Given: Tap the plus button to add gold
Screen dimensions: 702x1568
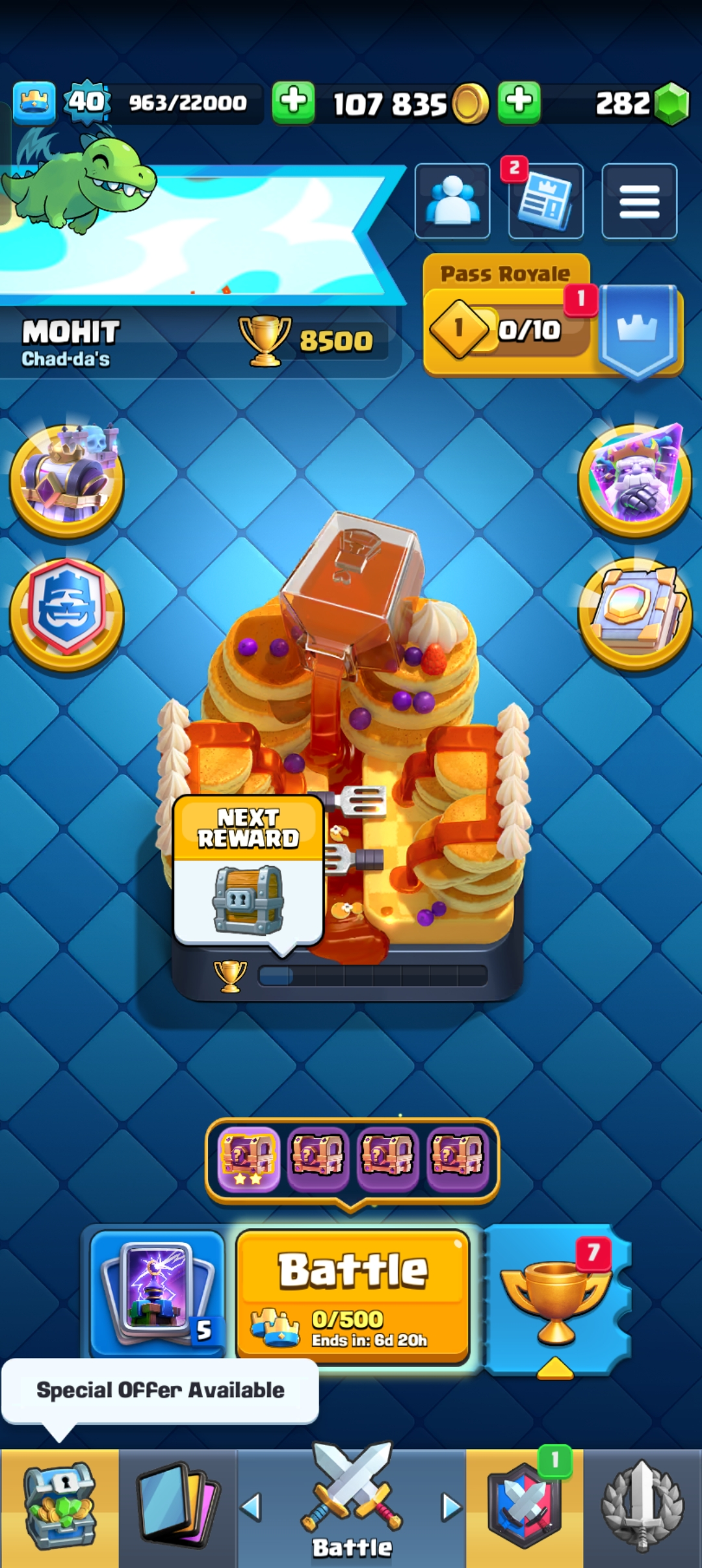Looking at the screenshot, I should (x=293, y=102).
